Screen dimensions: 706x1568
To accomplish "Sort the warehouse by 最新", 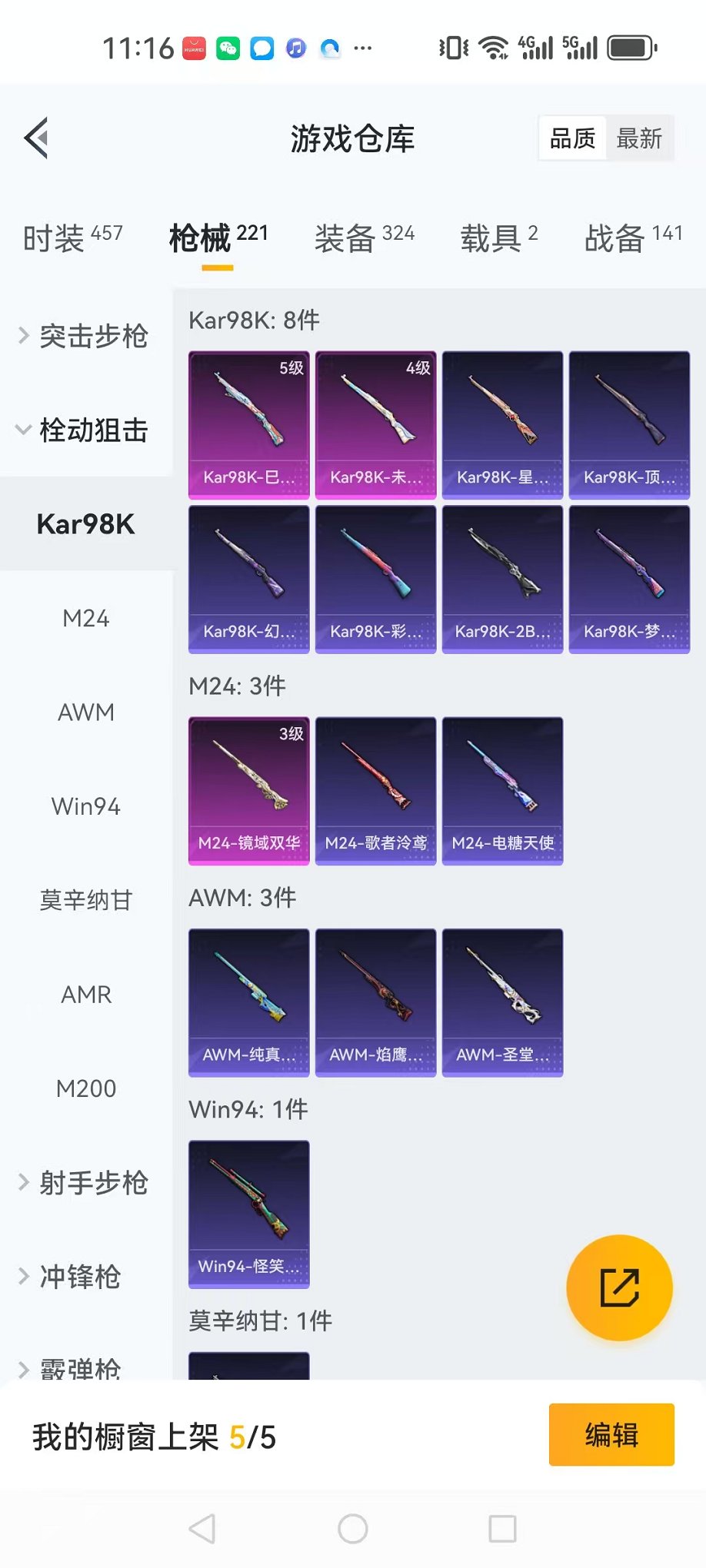I will (639, 138).
